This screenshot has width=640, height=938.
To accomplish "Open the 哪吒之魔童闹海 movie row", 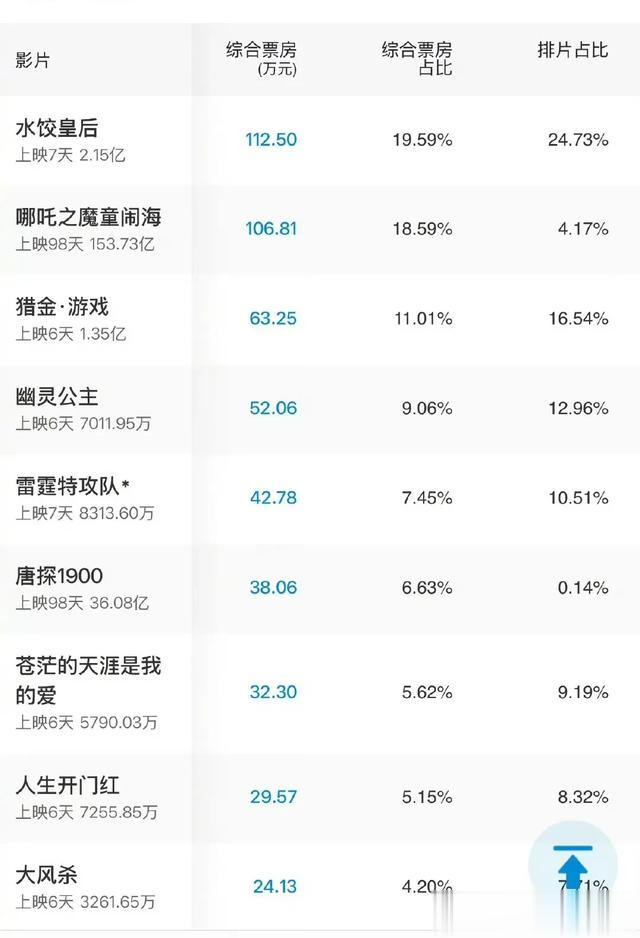I will click(320, 230).
